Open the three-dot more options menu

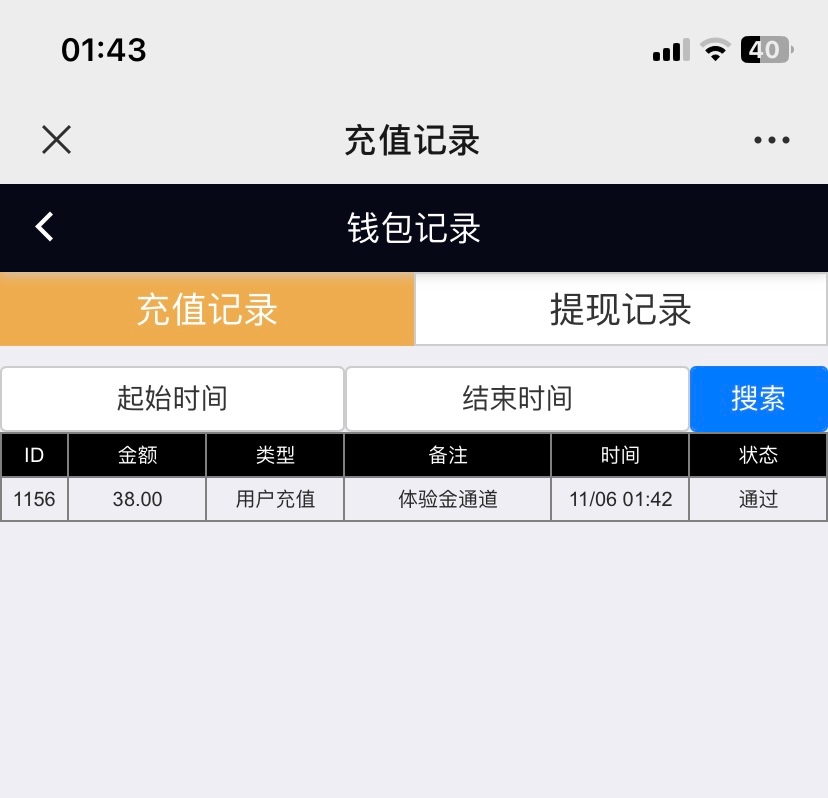[771, 140]
